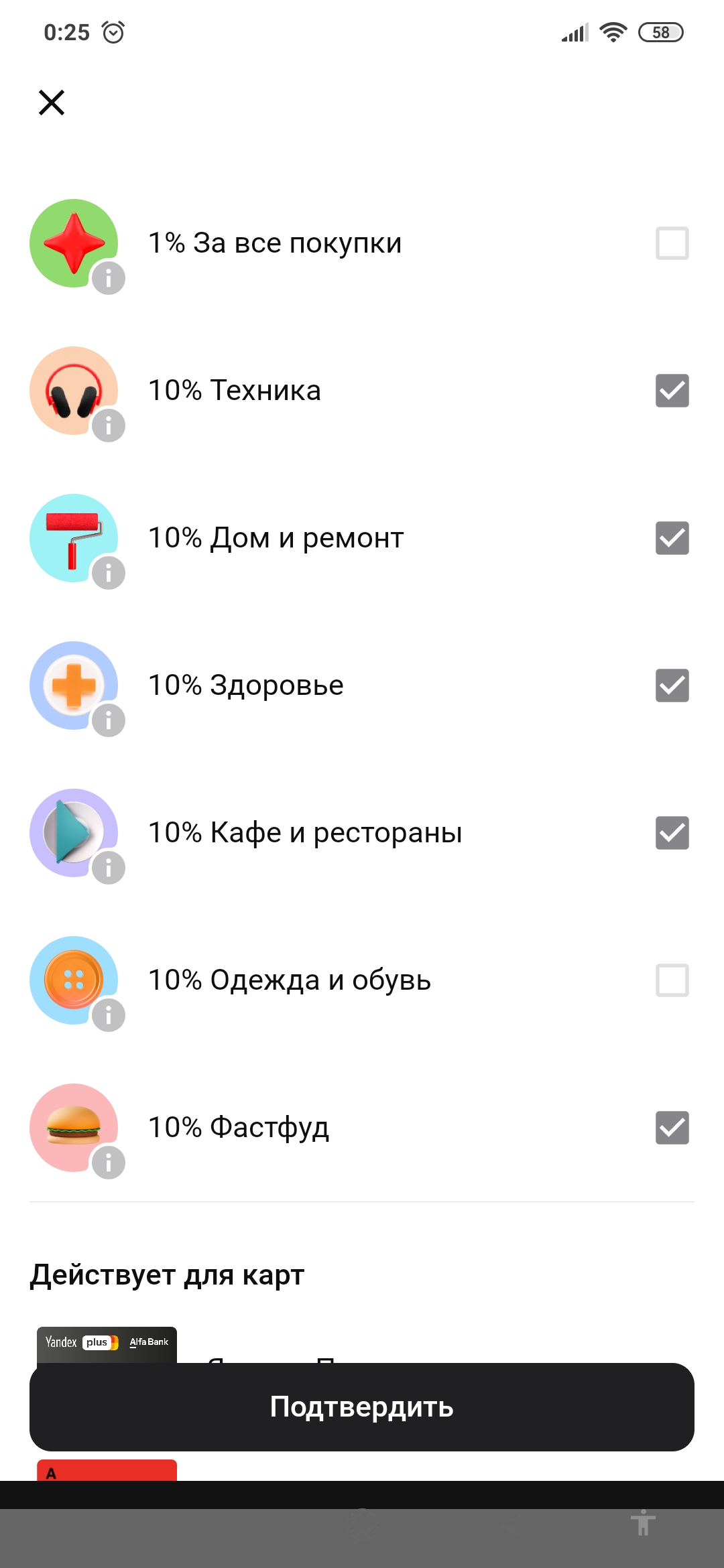Show info for the 'Фастфуд' category
Viewport: 724px width, 1568px height.
click(x=109, y=1163)
